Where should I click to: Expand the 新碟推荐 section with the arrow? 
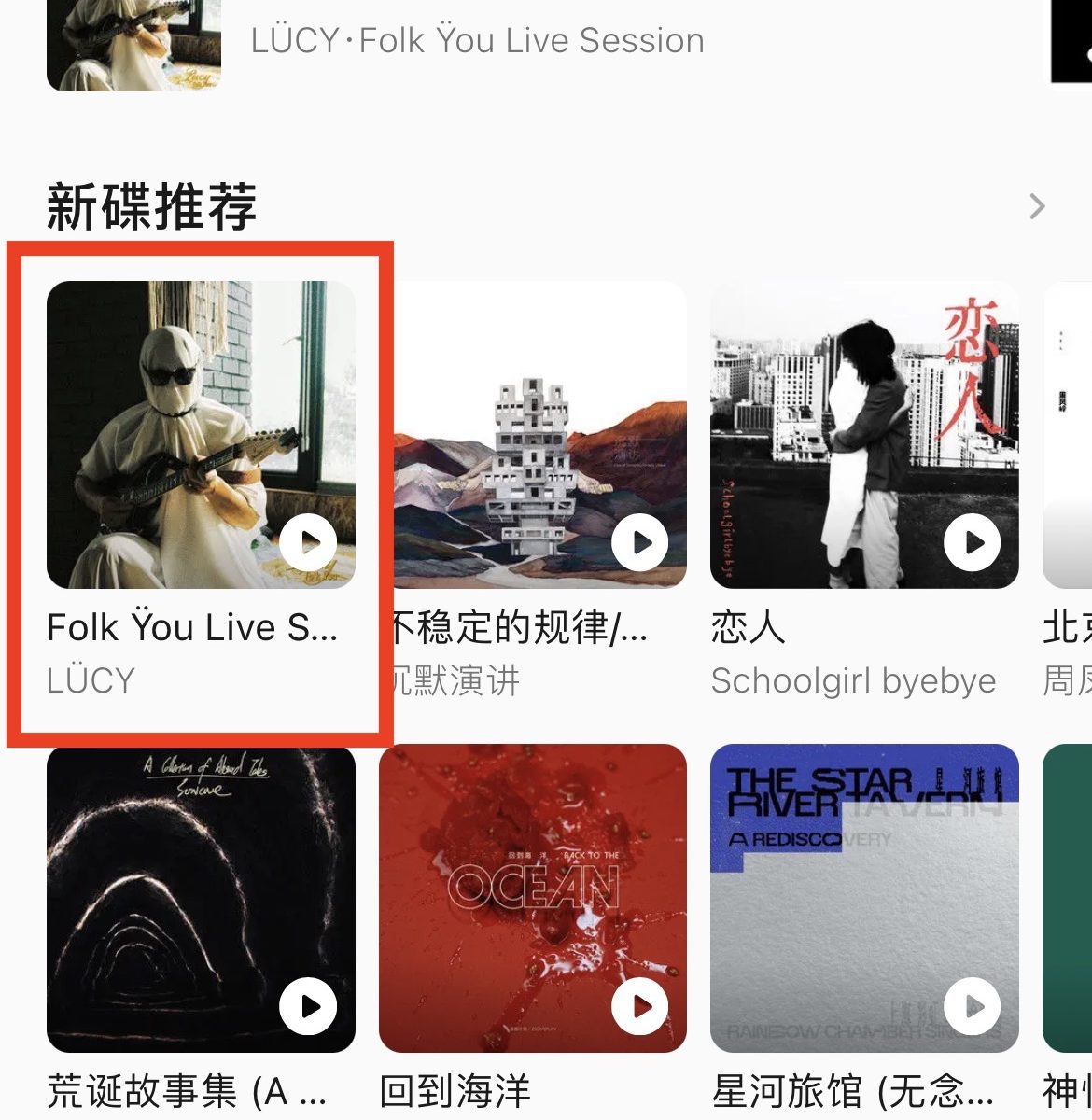1037,206
